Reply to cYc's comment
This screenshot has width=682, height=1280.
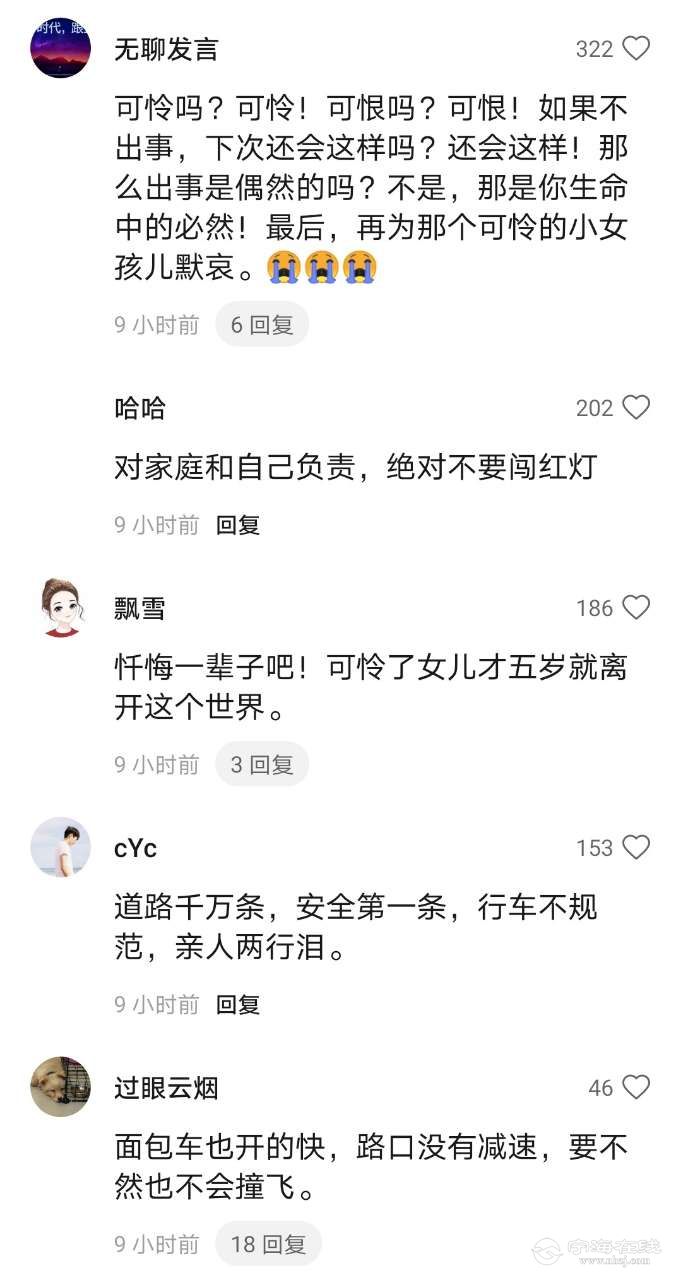[238, 1005]
